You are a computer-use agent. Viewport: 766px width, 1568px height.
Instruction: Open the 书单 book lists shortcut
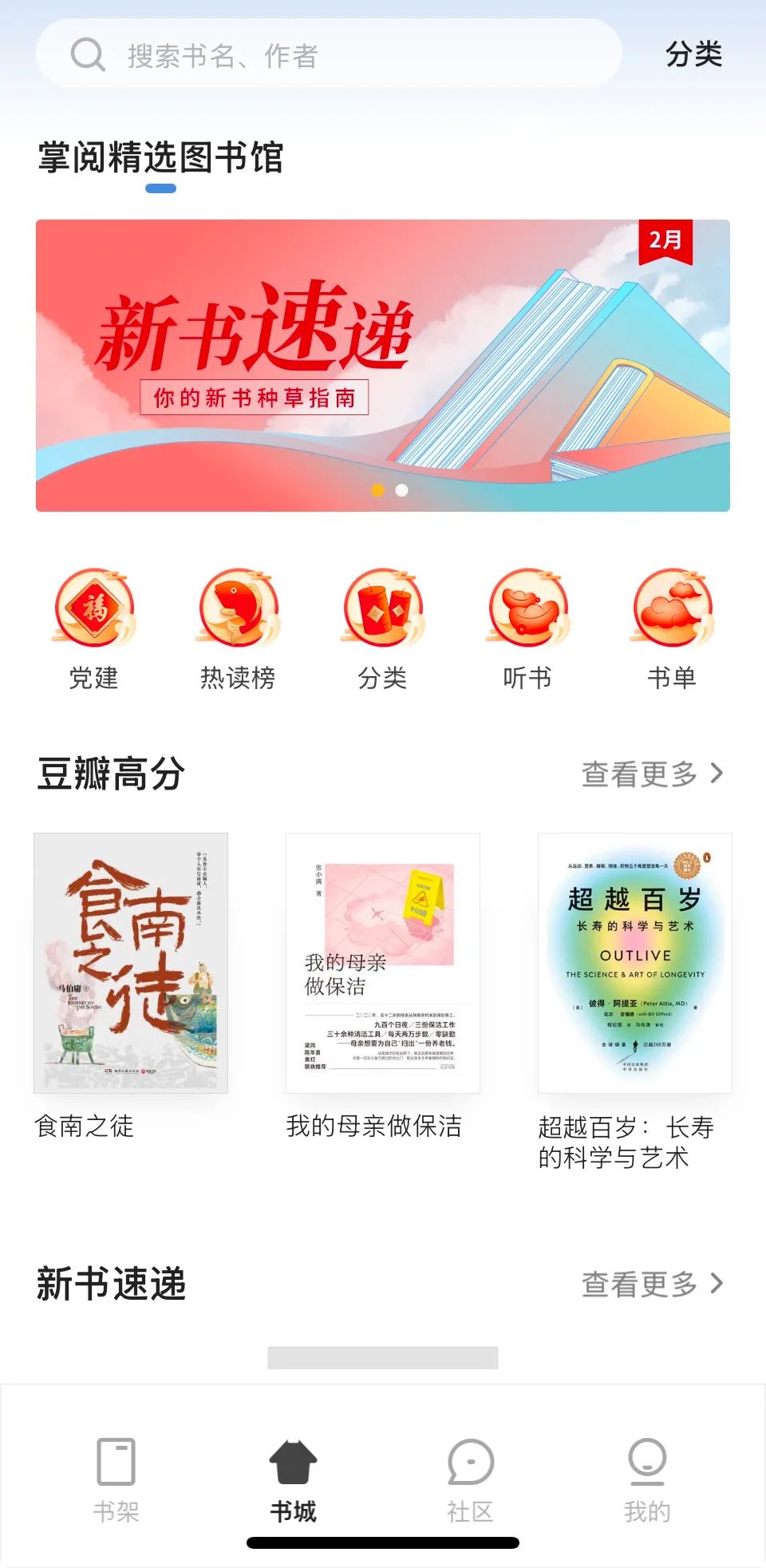coord(672,628)
